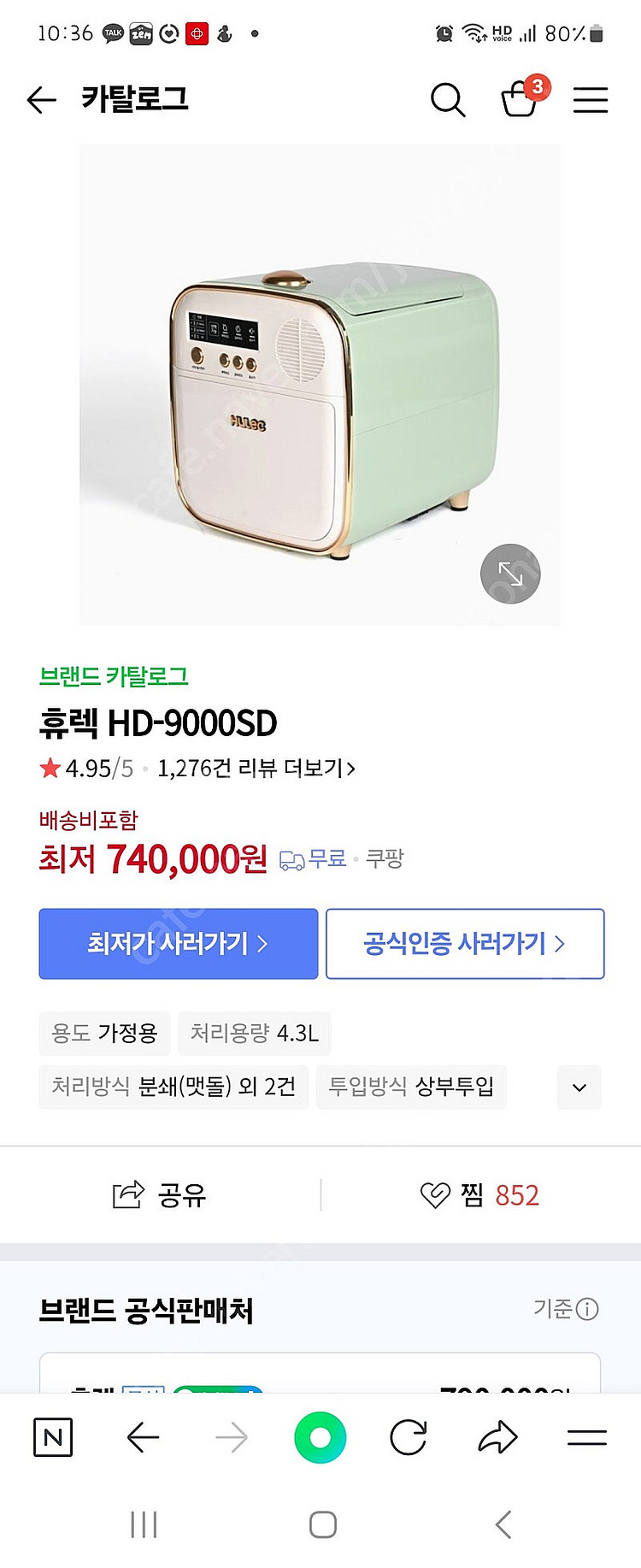Viewport: 641px width, 1568px height.
Task: Tap 공식인증 사러가기 button
Action: (x=465, y=944)
